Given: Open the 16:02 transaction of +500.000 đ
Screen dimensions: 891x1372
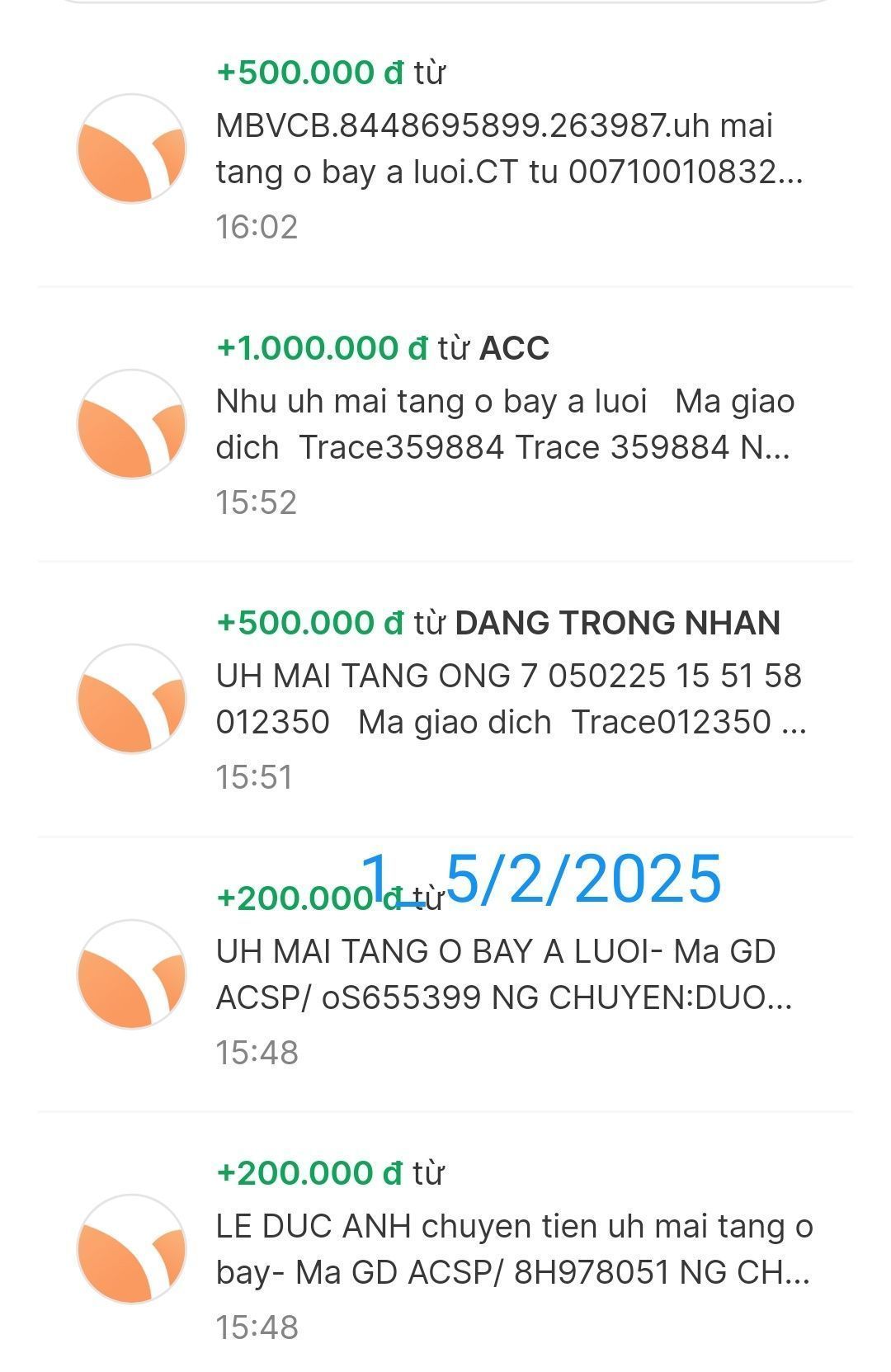Looking at the screenshot, I should pyautogui.click(x=507, y=149).
